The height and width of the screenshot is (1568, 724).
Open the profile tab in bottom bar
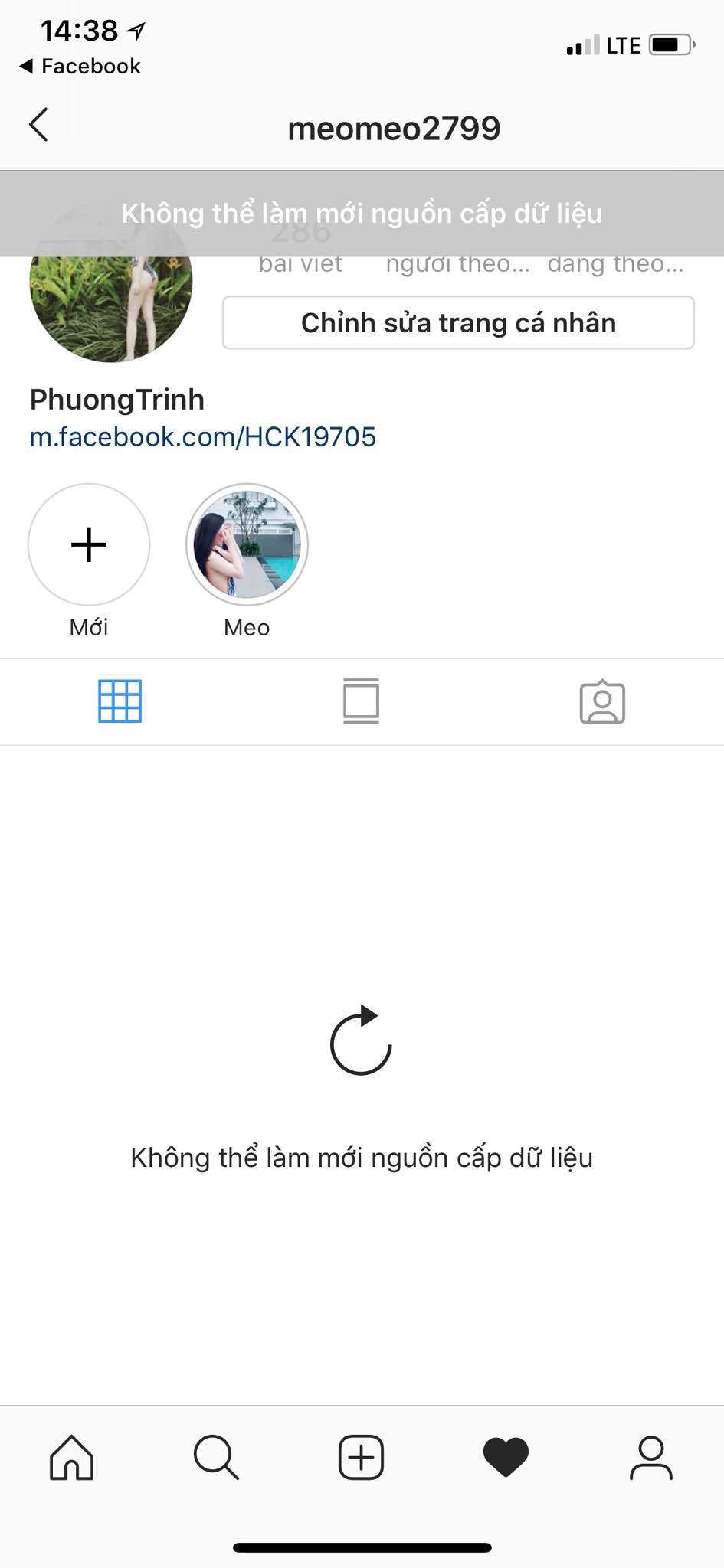(650, 1456)
